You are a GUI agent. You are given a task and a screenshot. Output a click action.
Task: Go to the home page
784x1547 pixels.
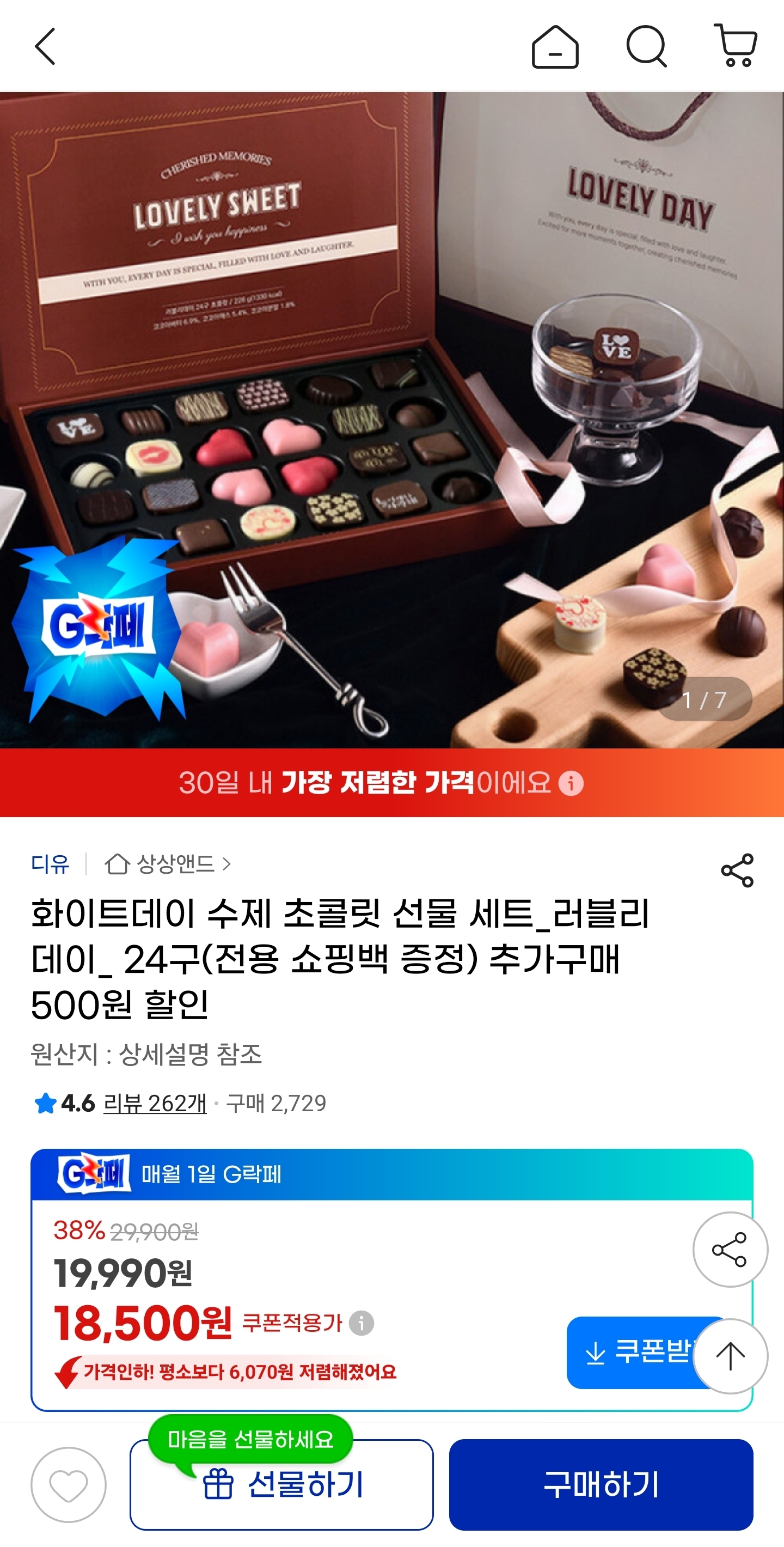[555, 47]
